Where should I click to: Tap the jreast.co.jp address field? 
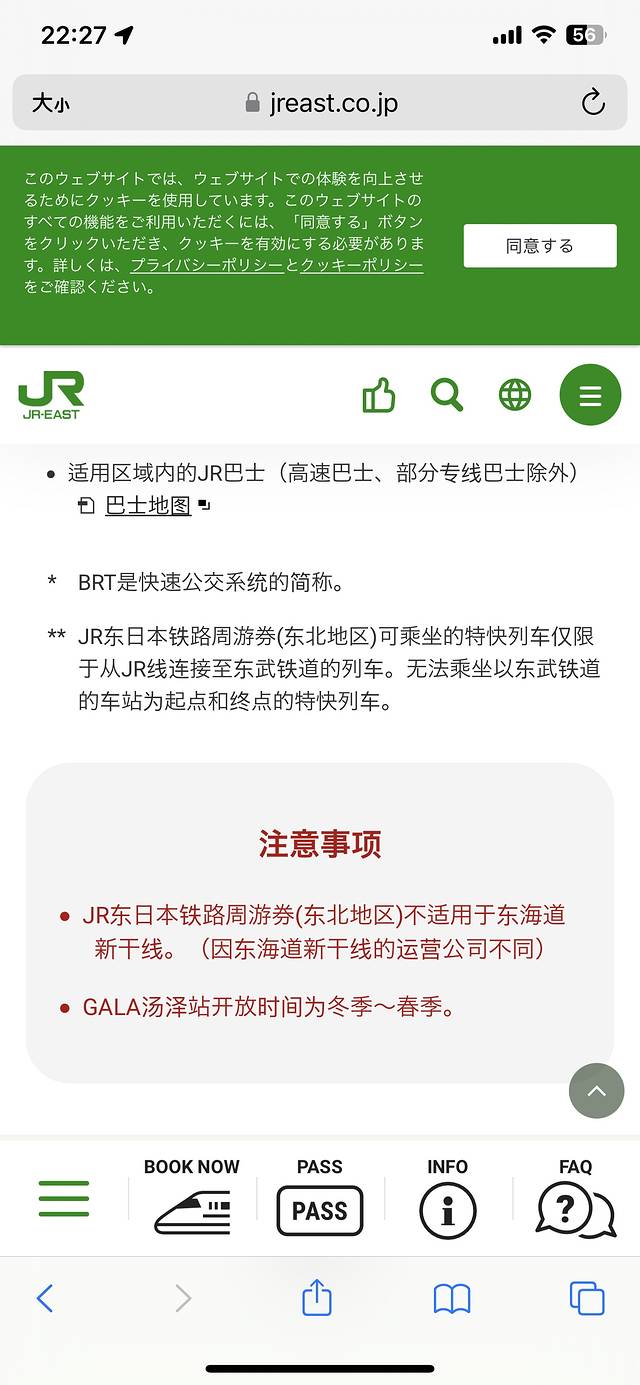click(x=320, y=103)
